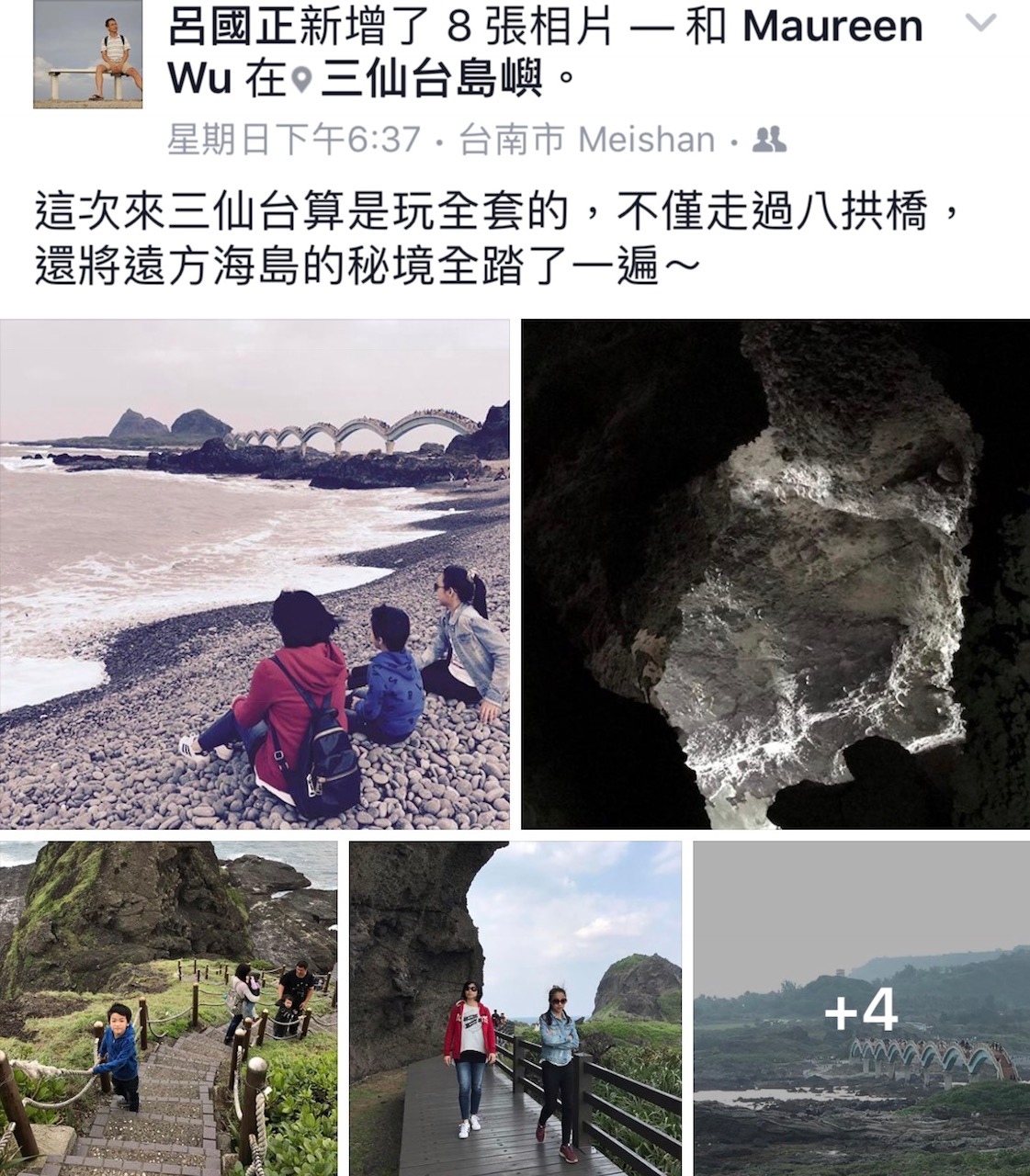
Task: View the dark cave rock photo
Action: (x=775, y=574)
